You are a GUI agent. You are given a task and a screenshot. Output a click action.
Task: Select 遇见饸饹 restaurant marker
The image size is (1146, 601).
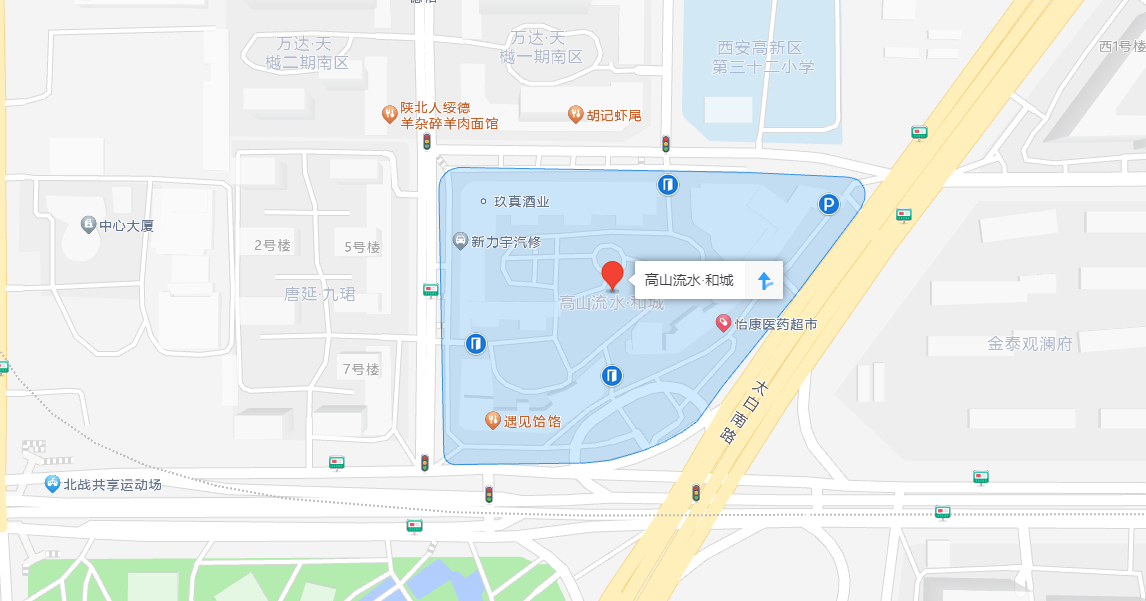(x=492, y=421)
